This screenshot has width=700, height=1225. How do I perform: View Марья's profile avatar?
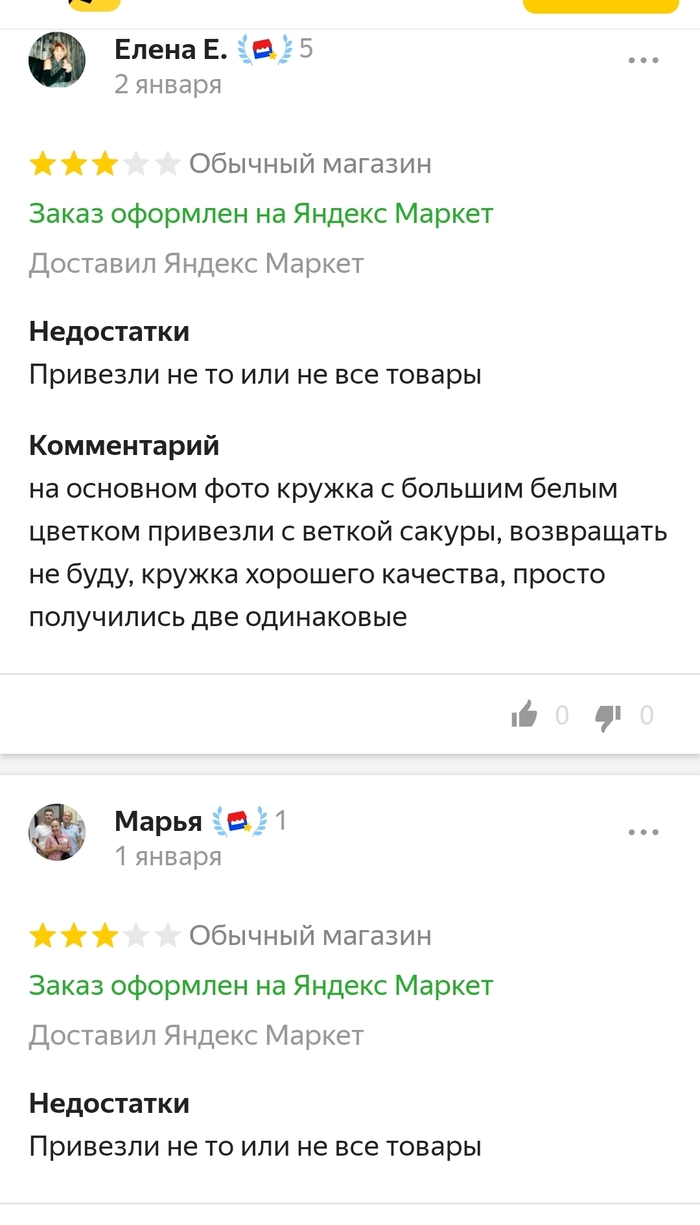(x=57, y=832)
